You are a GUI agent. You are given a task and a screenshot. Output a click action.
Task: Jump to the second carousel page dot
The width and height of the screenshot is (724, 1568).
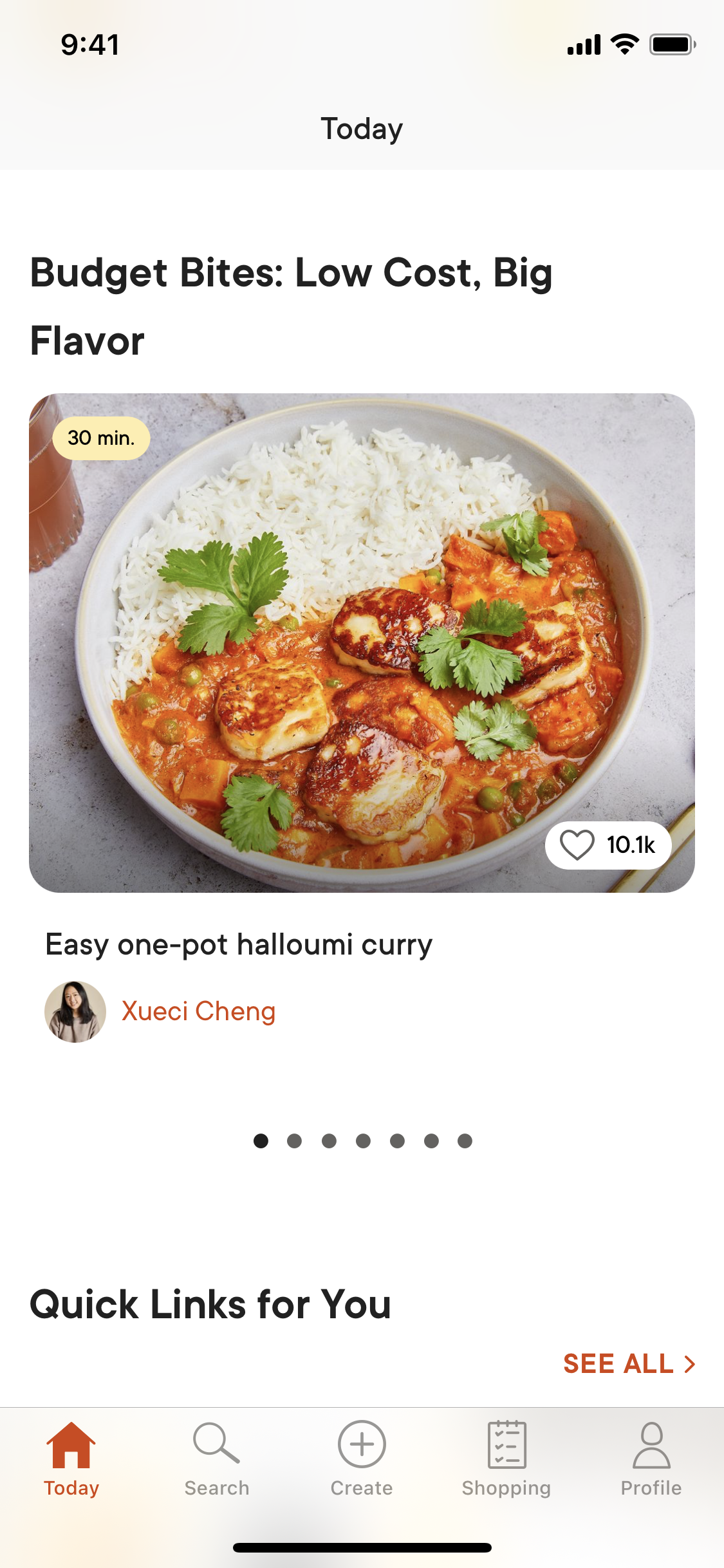(295, 1141)
